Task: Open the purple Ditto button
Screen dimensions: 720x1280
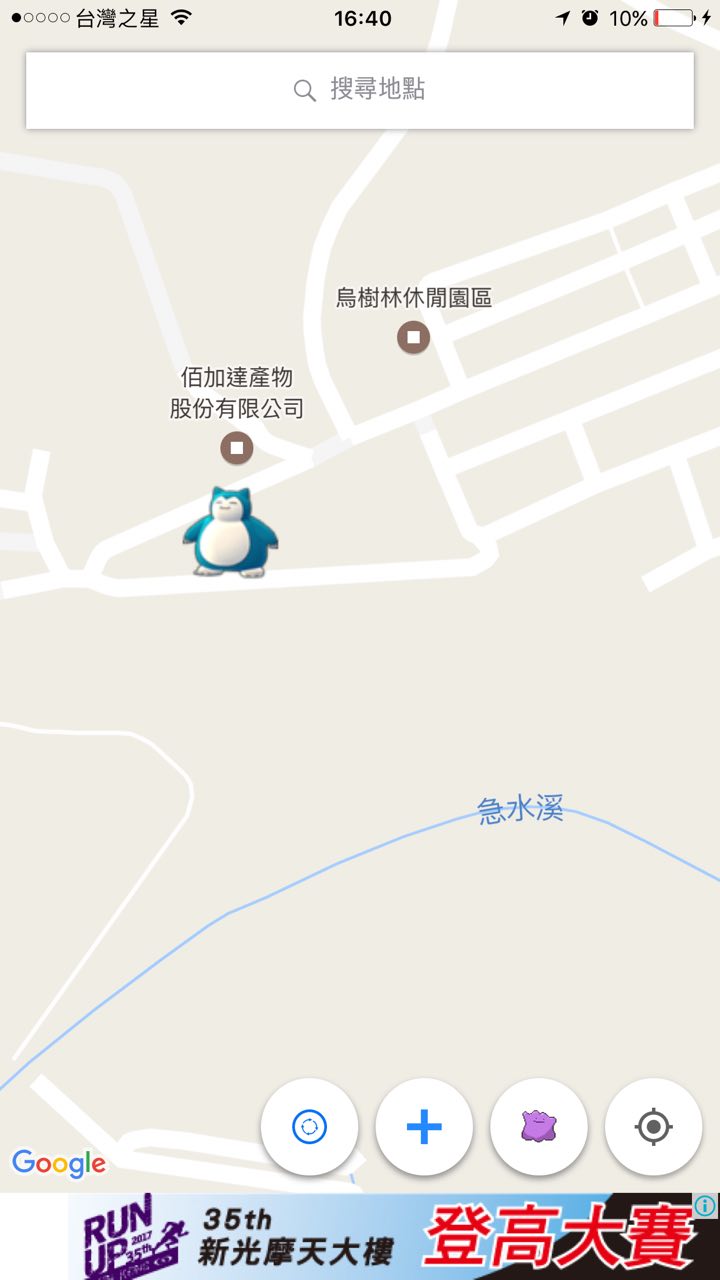Action: (539, 1127)
